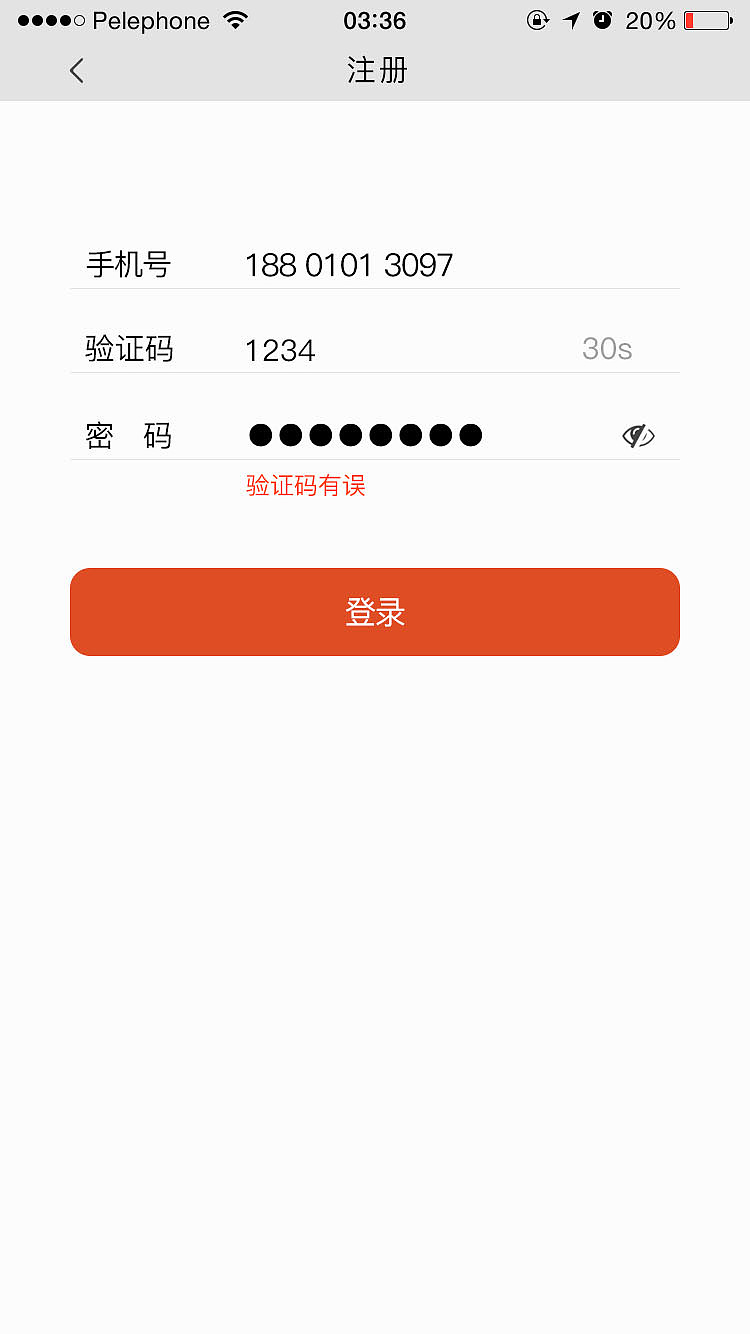Image resolution: width=750 pixels, height=1334 pixels.
Task: Toggle password visibility with the eye icon
Action: 637,435
